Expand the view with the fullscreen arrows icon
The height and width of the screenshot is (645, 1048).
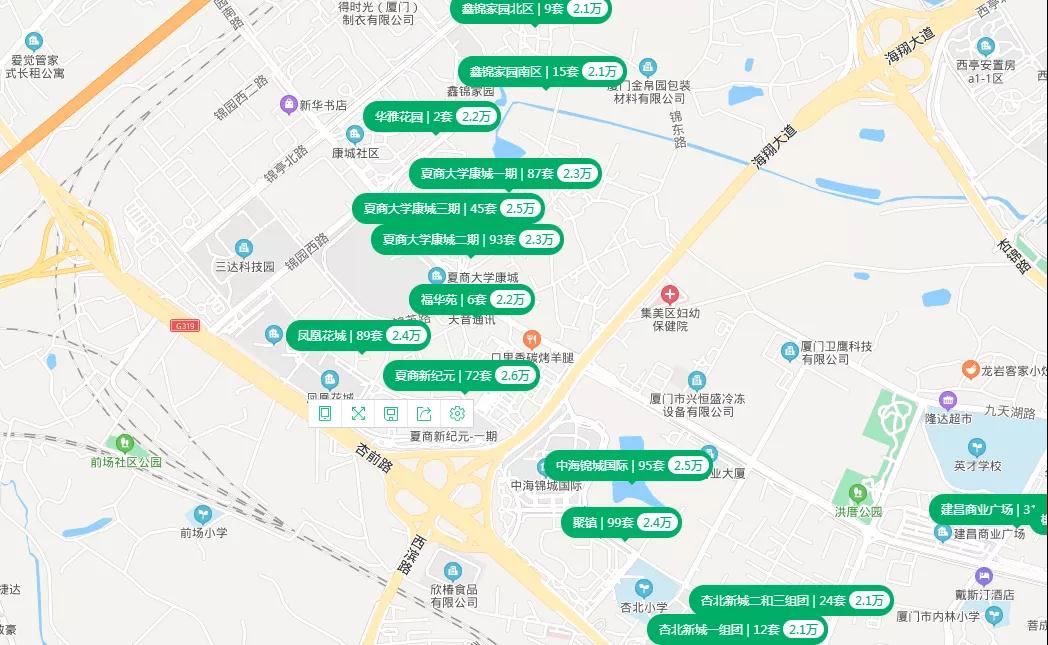[358, 413]
